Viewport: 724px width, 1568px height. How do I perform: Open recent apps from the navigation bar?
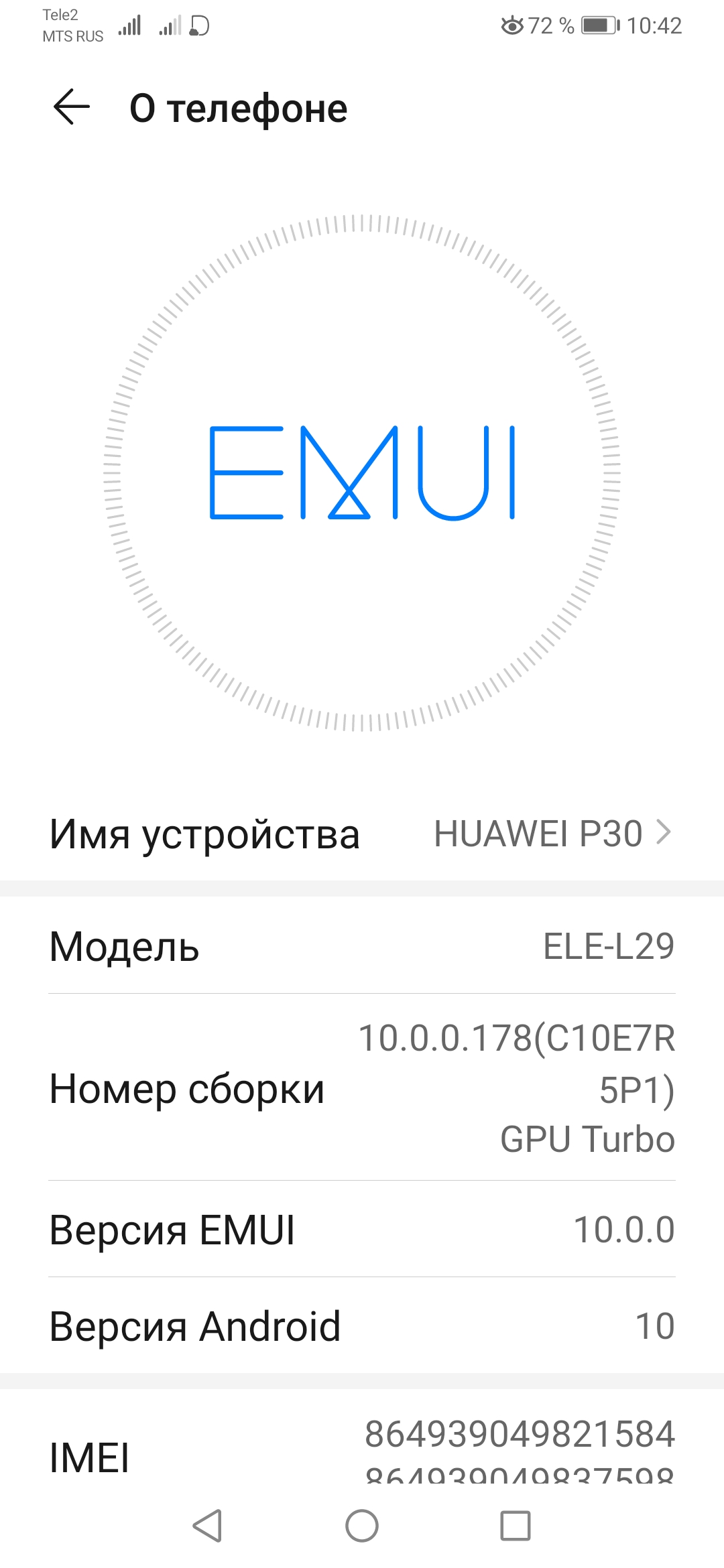[x=516, y=1526]
